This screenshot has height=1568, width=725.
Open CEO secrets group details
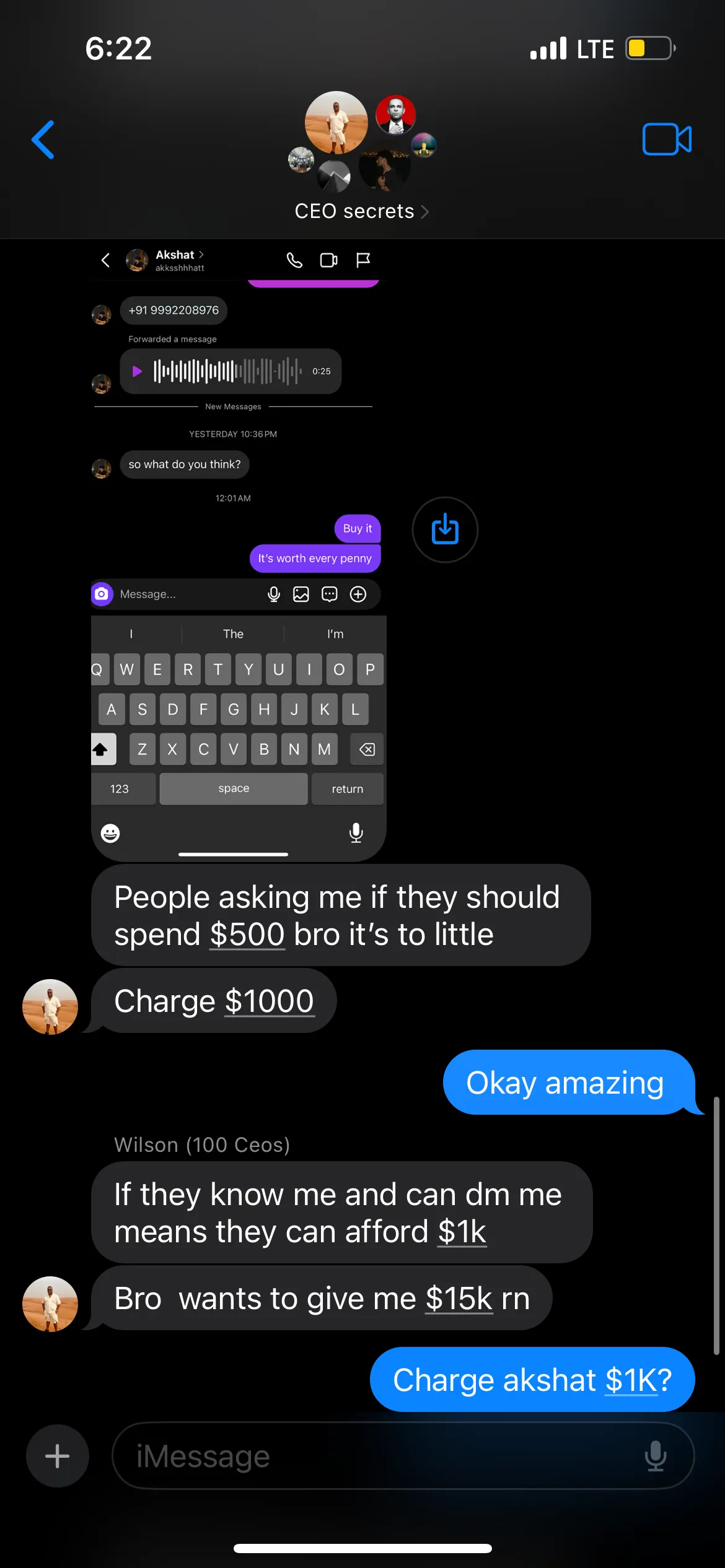coord(361,211)
